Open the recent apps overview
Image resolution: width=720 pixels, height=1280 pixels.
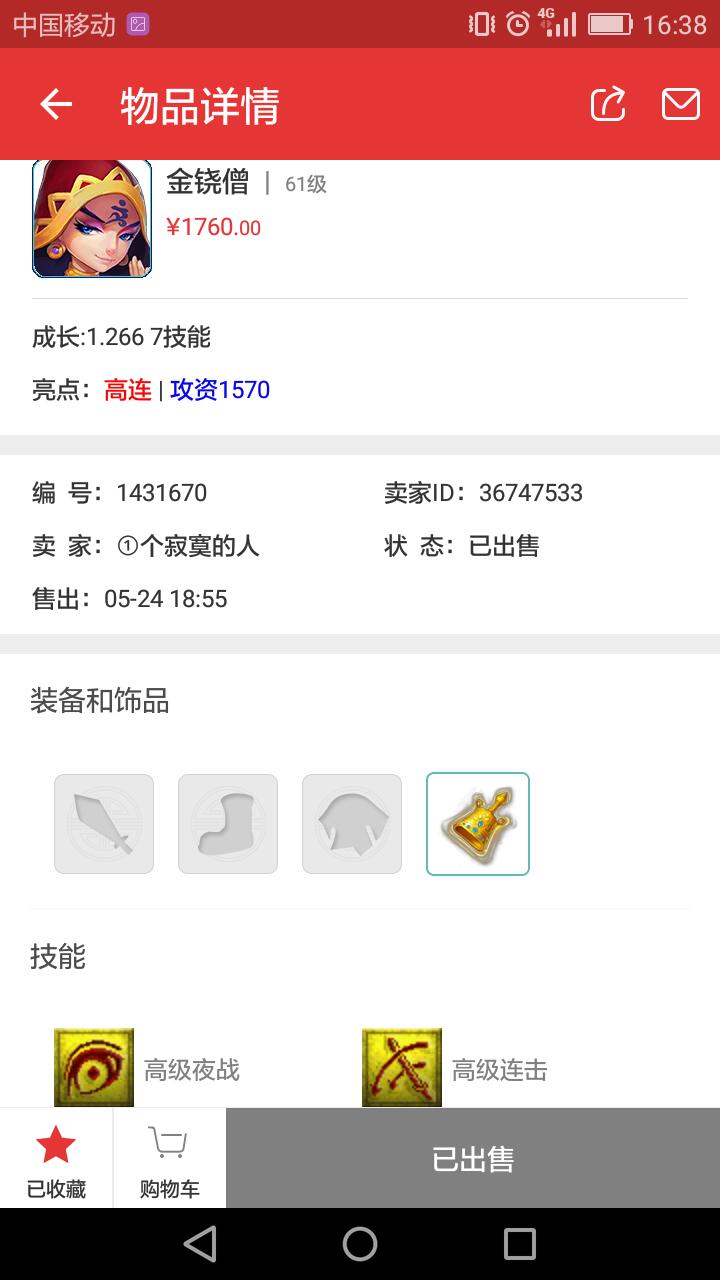click(520, 1244)
